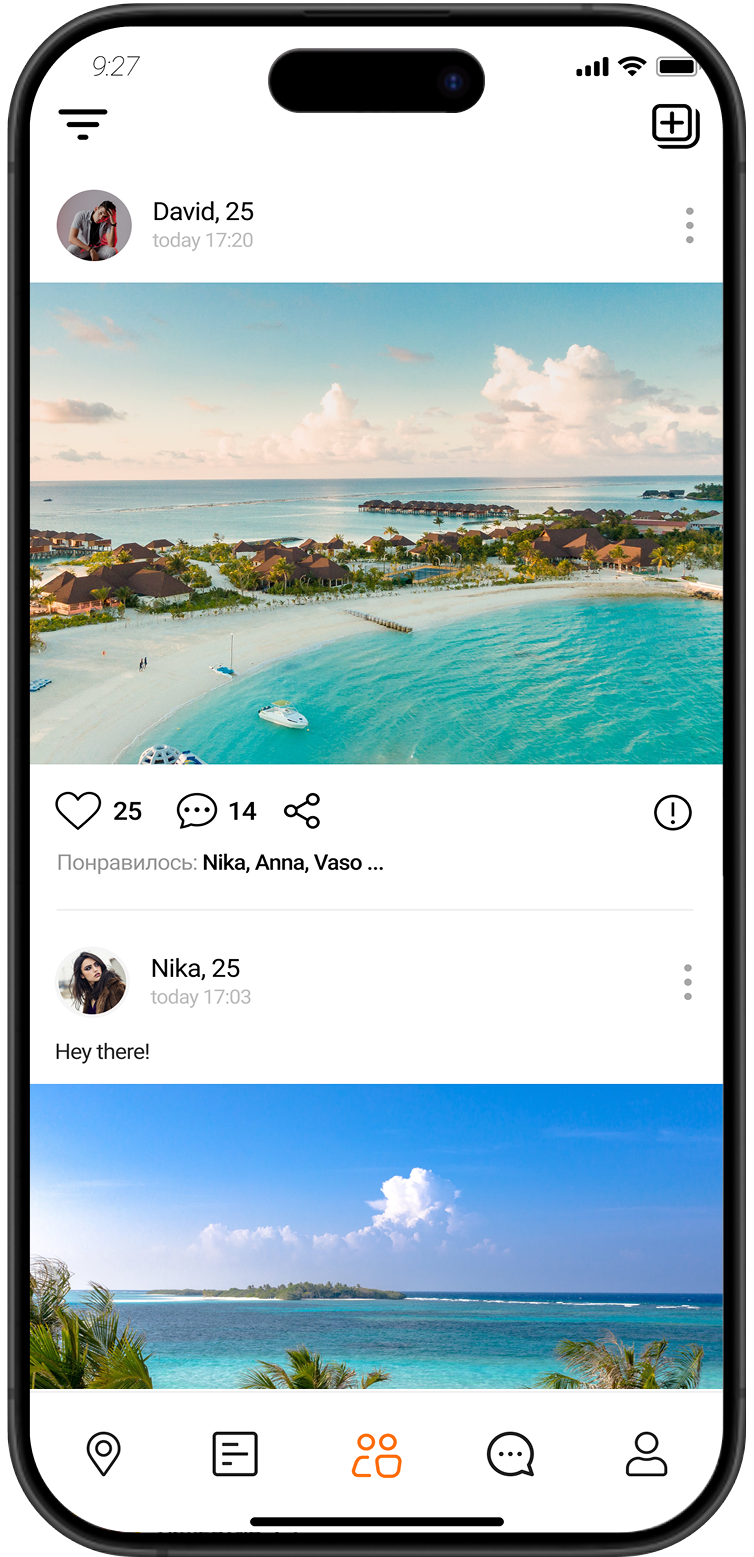The width and height of the screenshot is (754, 1557).
Task: View Nika's ocean photo
Action: (376, 1236)
